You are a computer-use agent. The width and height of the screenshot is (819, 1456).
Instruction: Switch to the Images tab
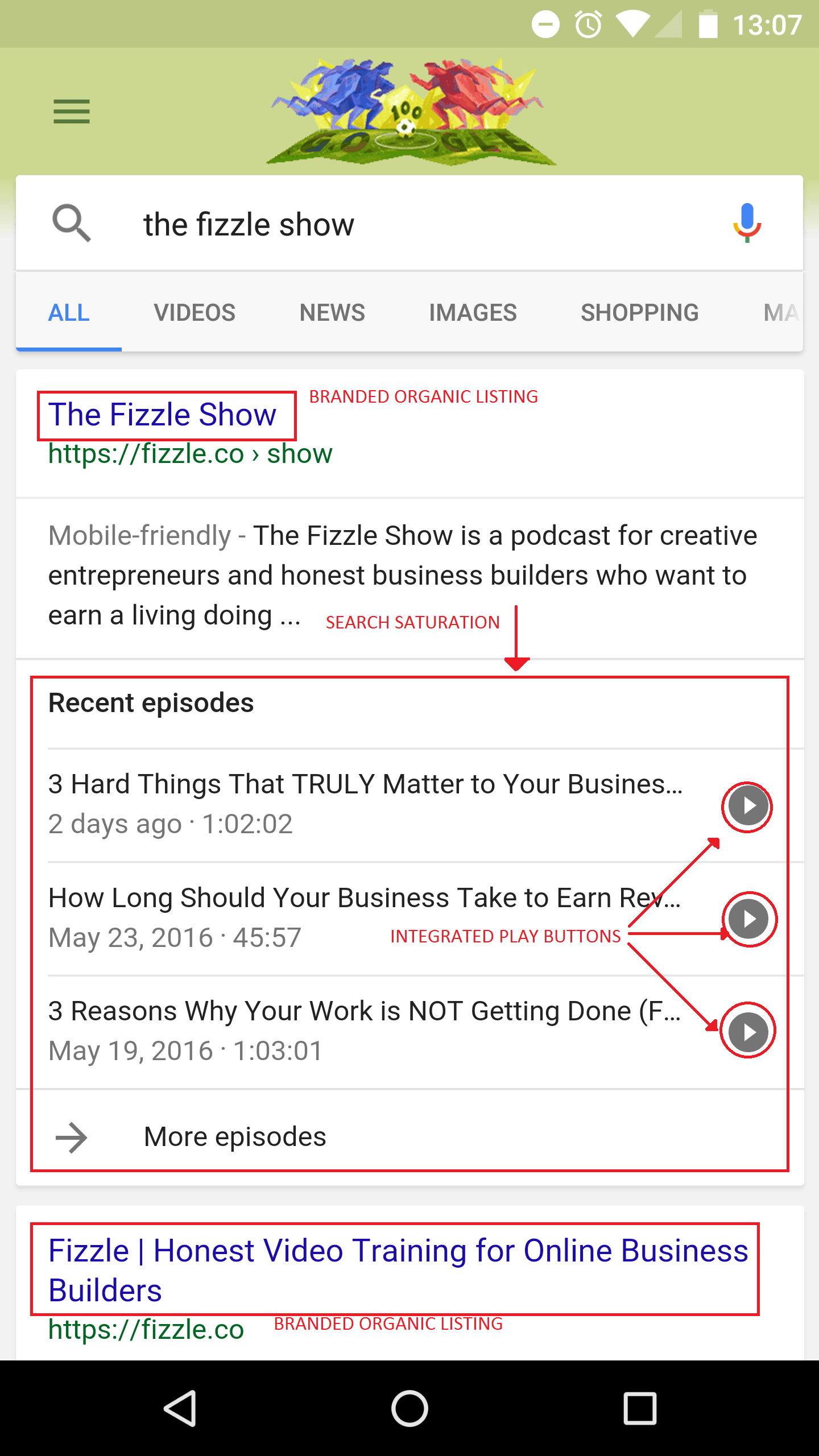[x=473, y=312]
